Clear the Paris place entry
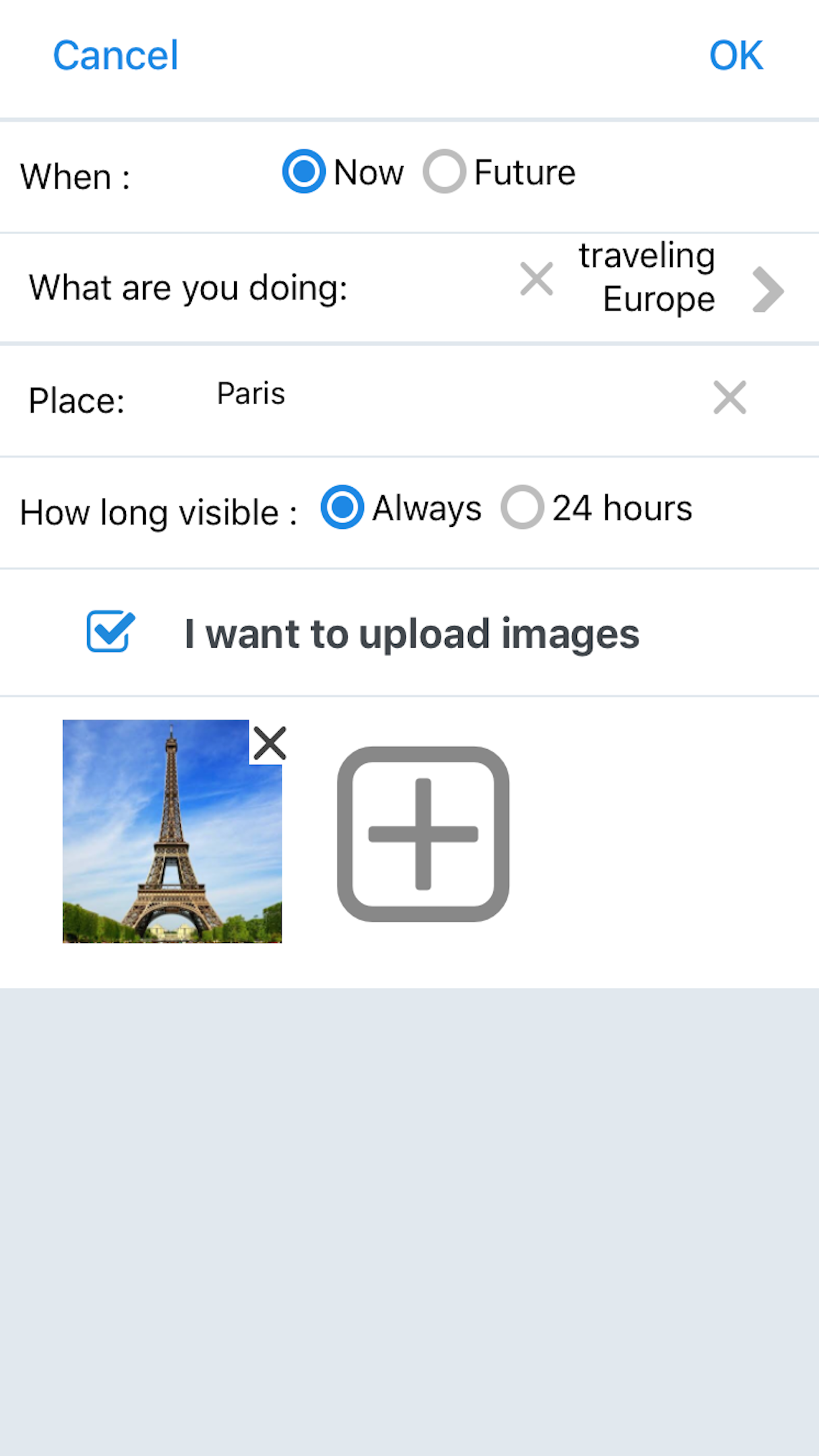 pos(730,398)
